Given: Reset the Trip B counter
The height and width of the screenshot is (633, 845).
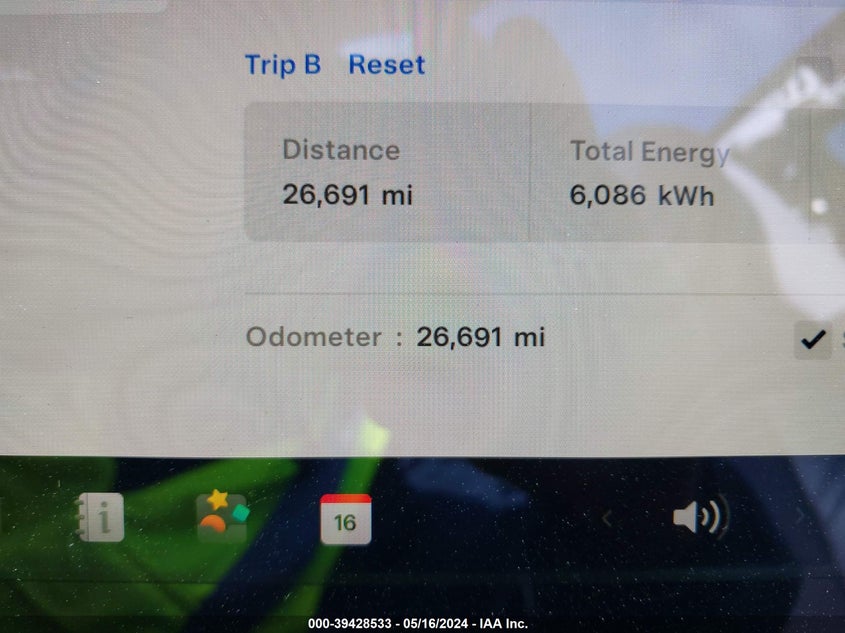Looking at the screenshot, I should pos(386,65).
